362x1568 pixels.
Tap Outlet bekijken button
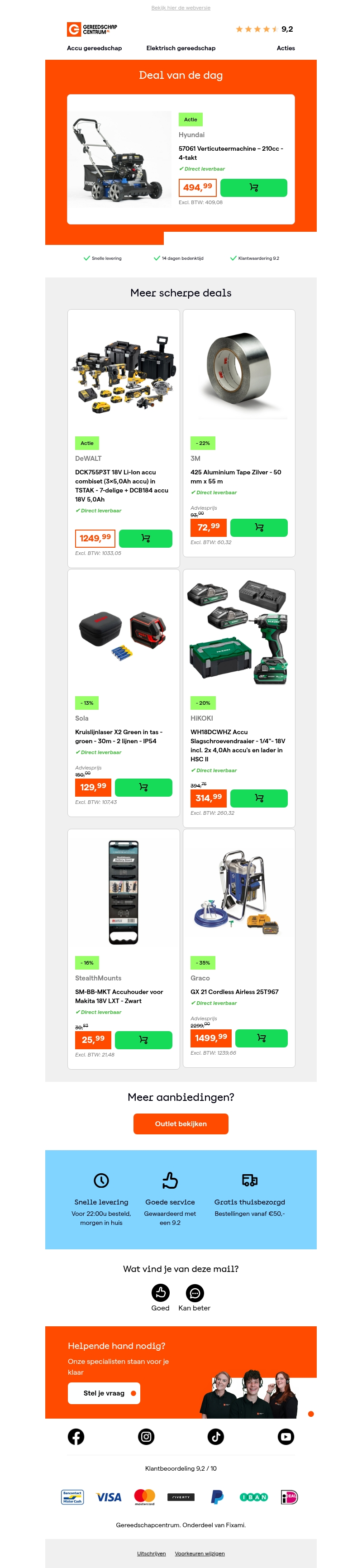[x=181, y=1123]
